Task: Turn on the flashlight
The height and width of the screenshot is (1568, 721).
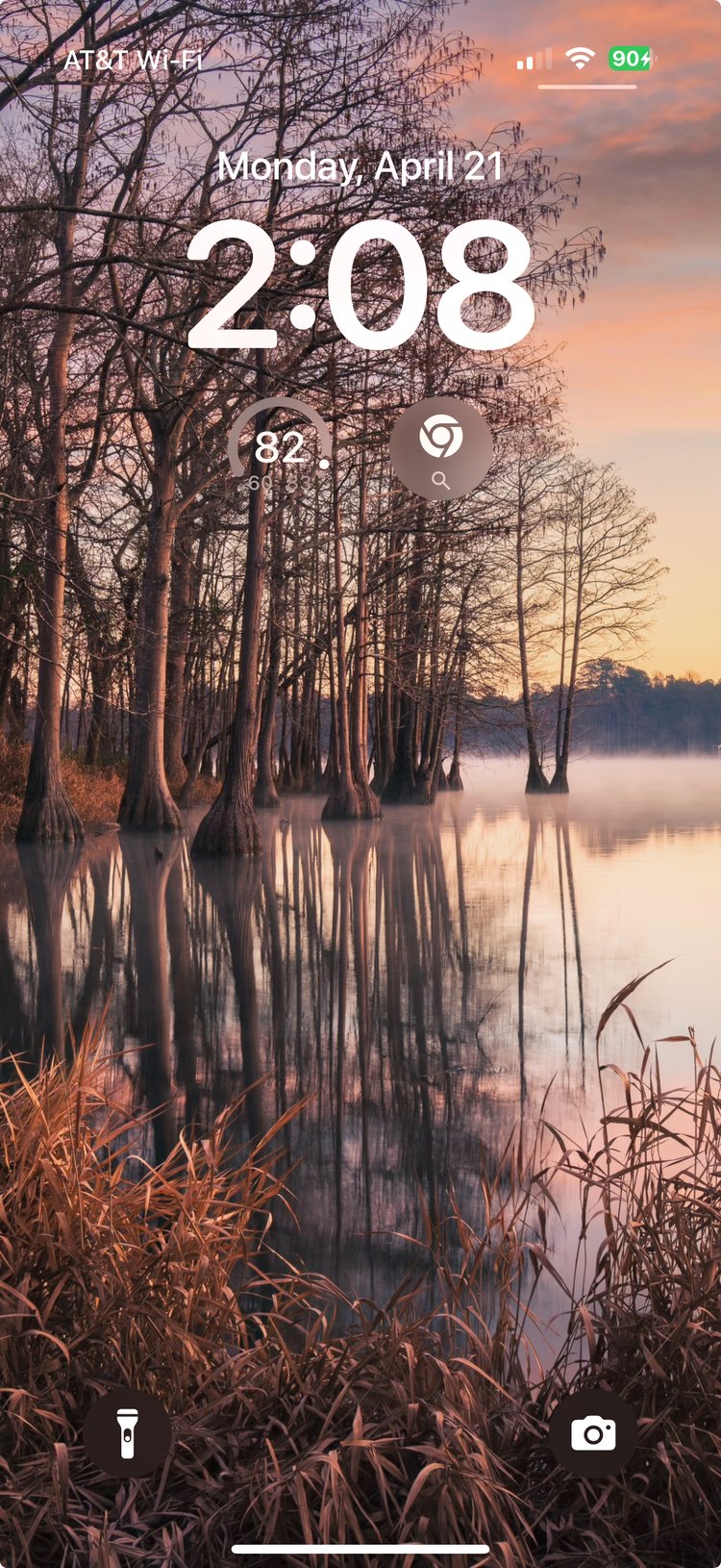Action: pyautogui.click(x=127, y=1432)
